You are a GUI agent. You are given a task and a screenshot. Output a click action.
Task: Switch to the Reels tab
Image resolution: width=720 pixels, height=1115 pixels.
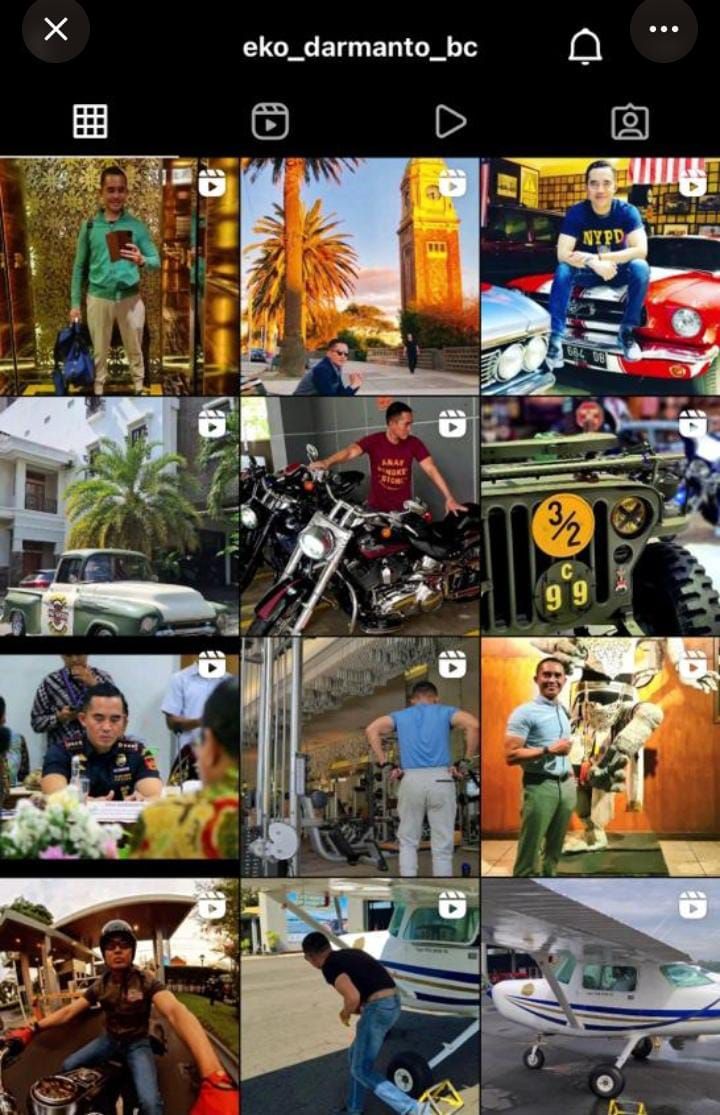[270, 122]
